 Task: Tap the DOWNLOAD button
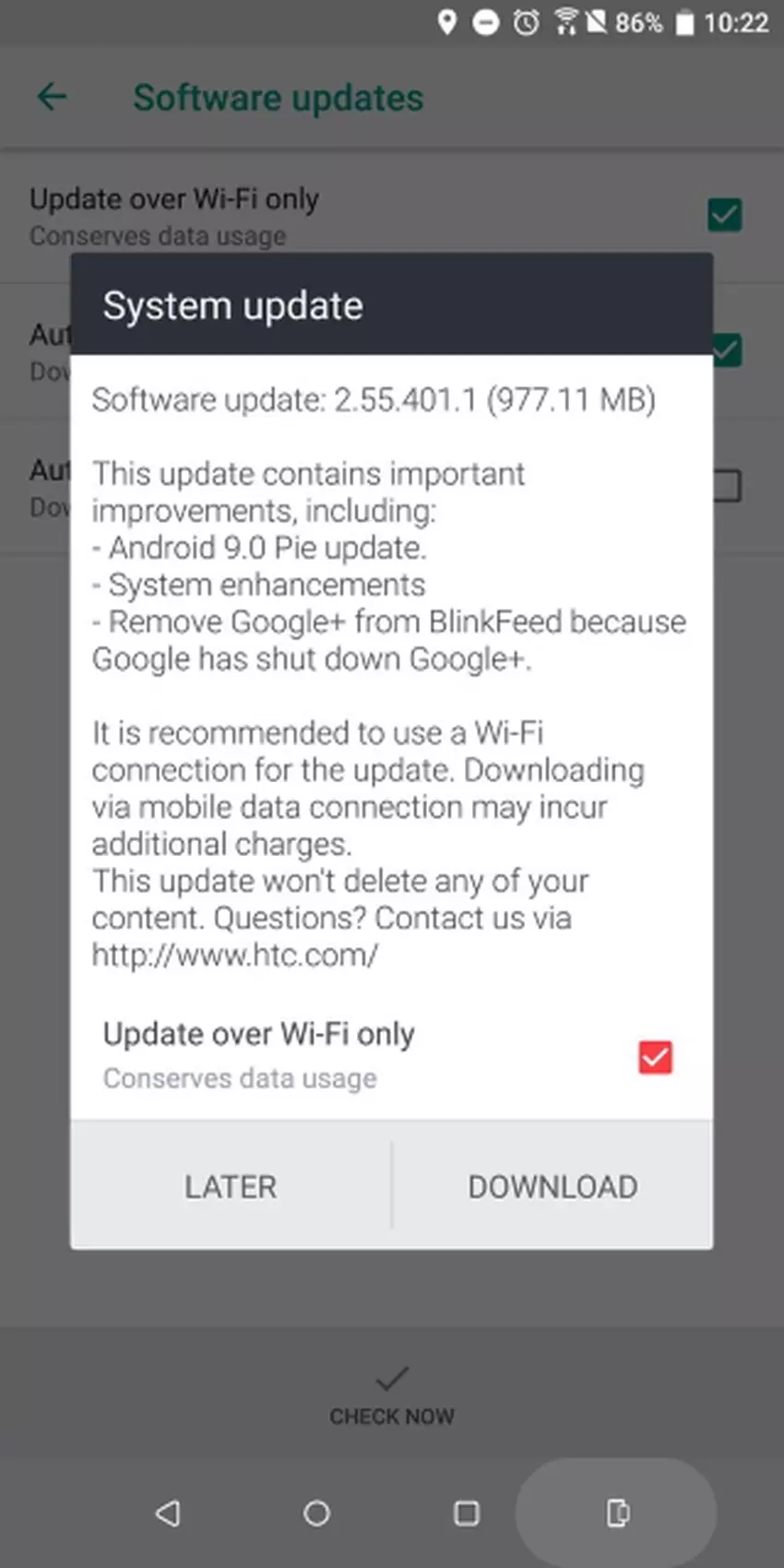pyautogui.click(x=552, y=1186)
